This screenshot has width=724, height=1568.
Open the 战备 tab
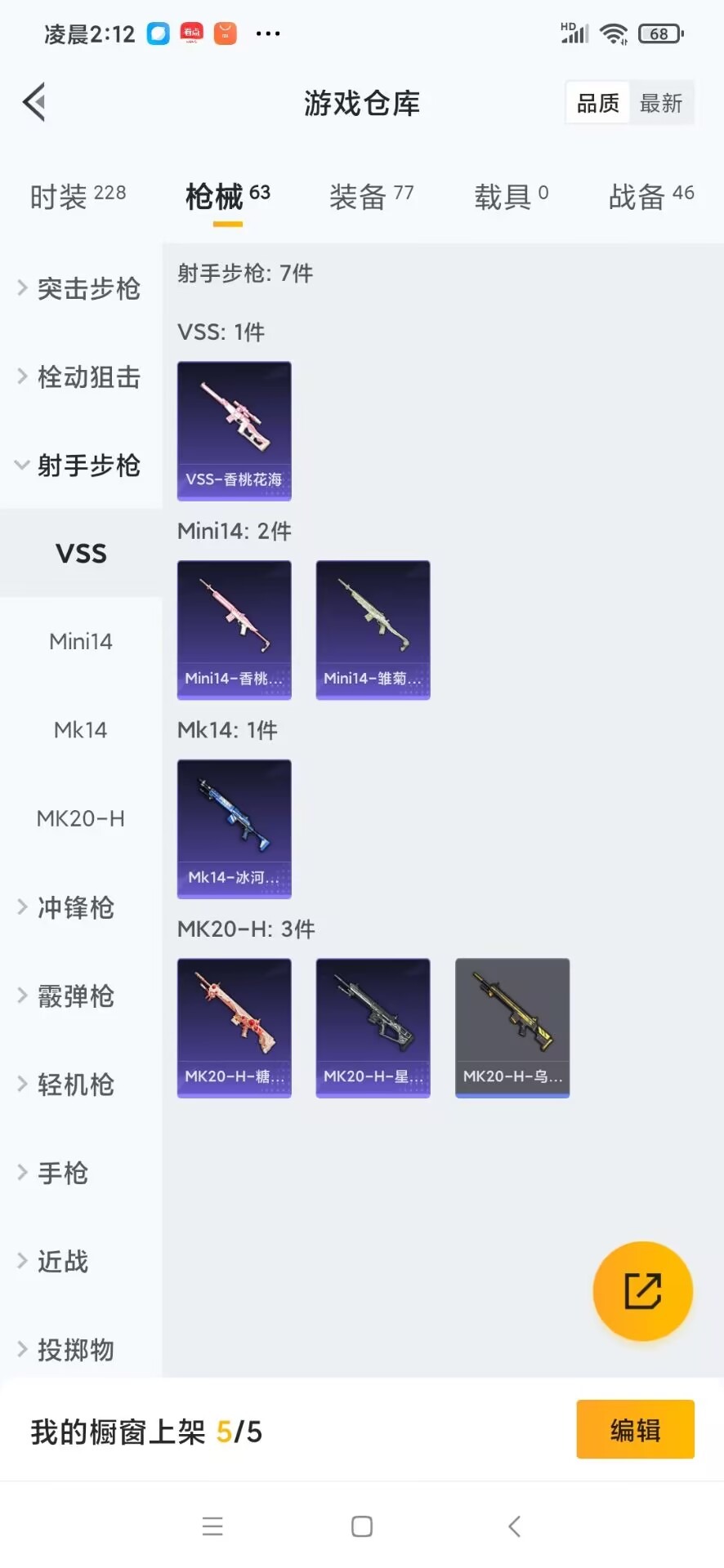pos(650,196)
